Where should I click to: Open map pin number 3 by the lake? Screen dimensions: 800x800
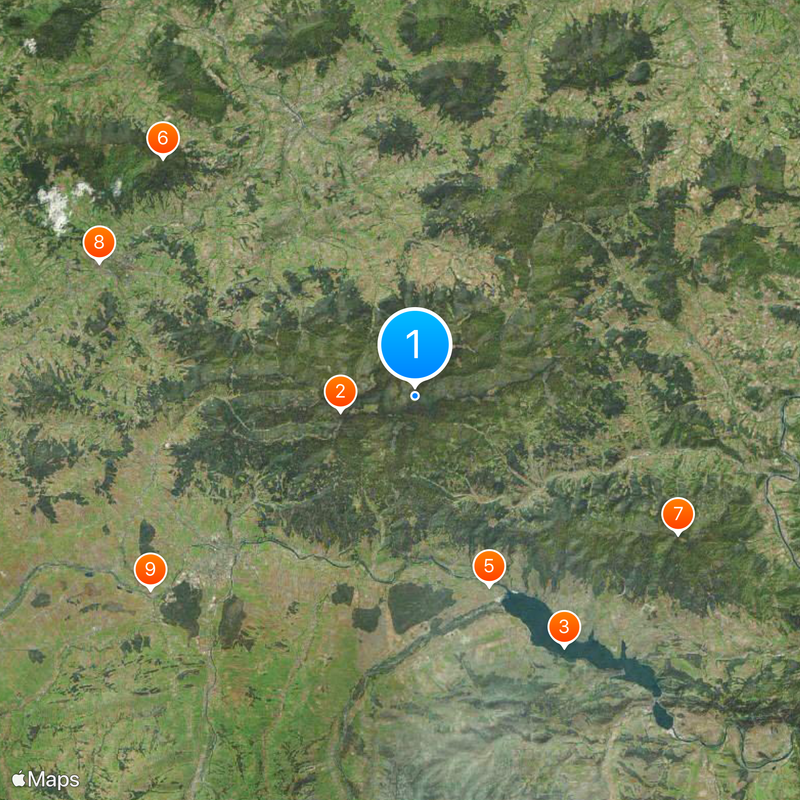pos(564,628)
